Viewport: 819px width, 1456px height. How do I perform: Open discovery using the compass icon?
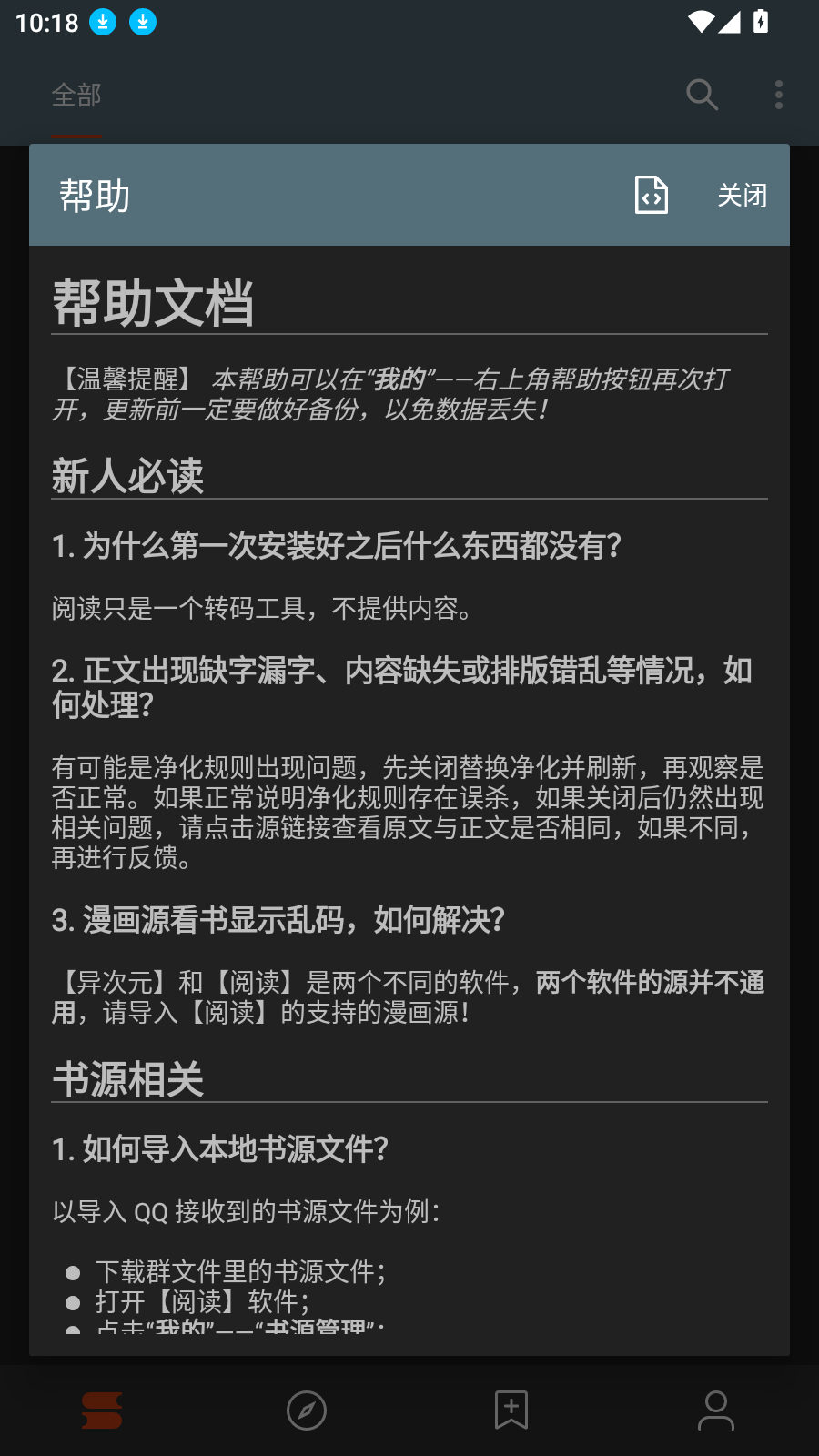(x=307, y=1410)
